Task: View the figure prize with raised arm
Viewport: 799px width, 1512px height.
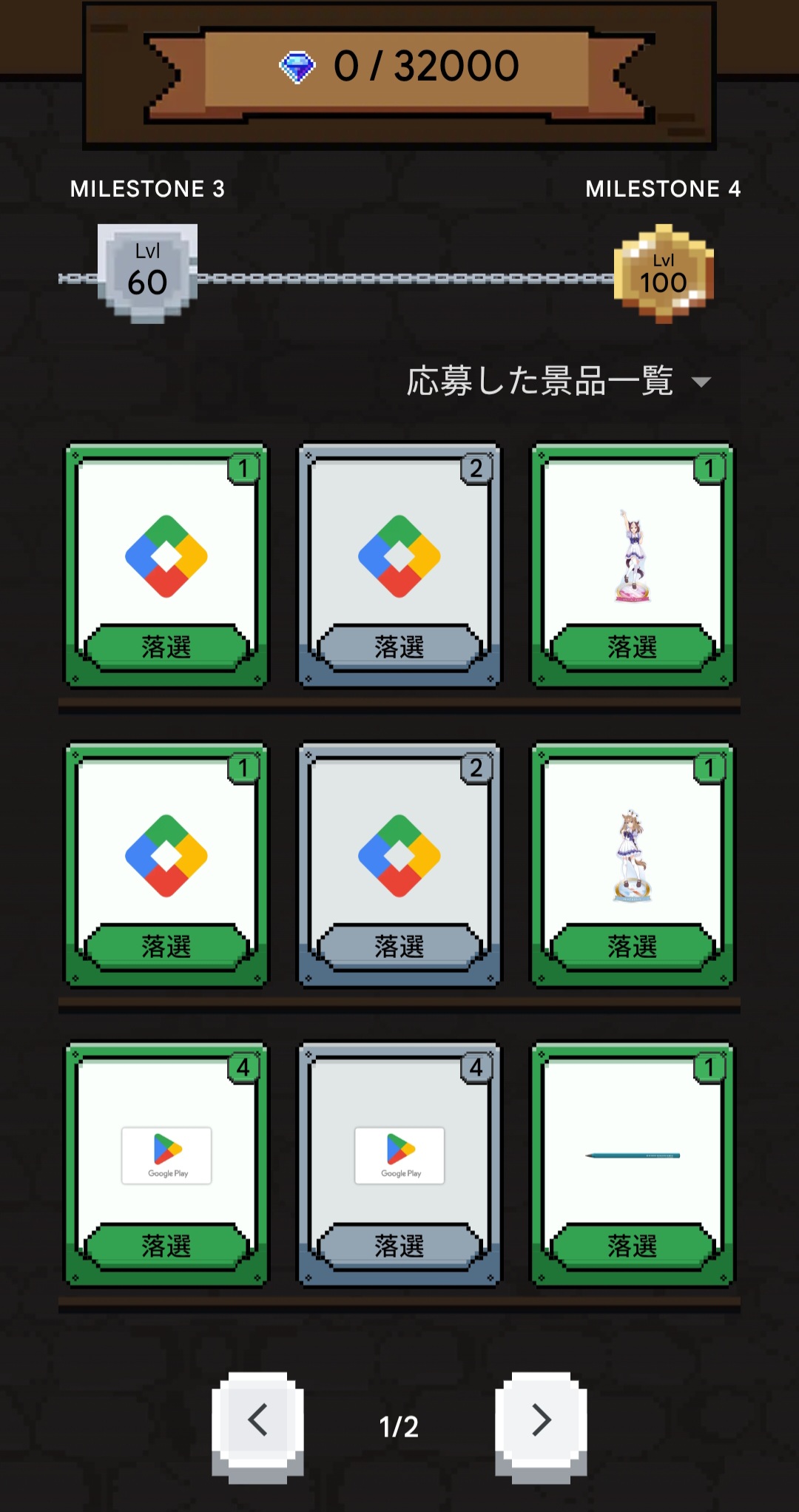Action: coord(633,564)
